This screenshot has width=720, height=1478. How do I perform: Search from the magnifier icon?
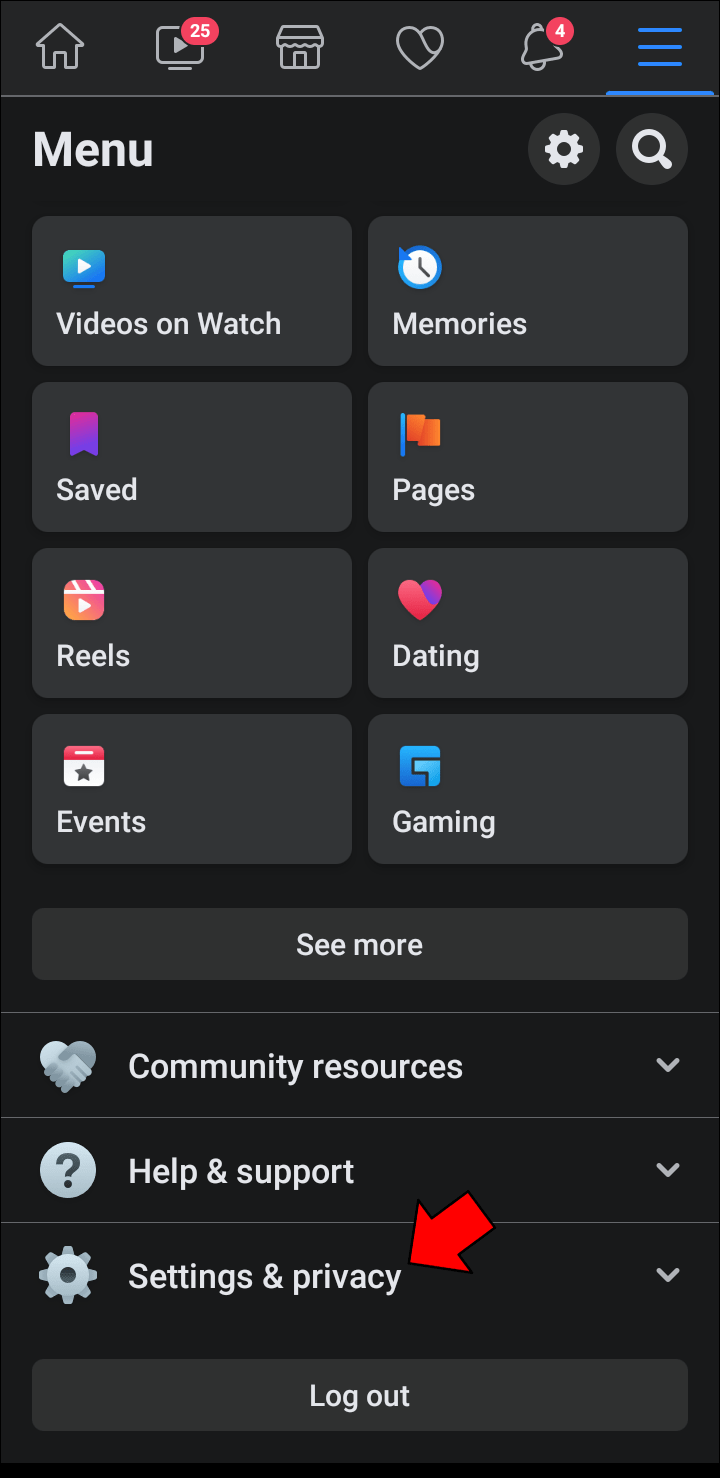(651, 150)
